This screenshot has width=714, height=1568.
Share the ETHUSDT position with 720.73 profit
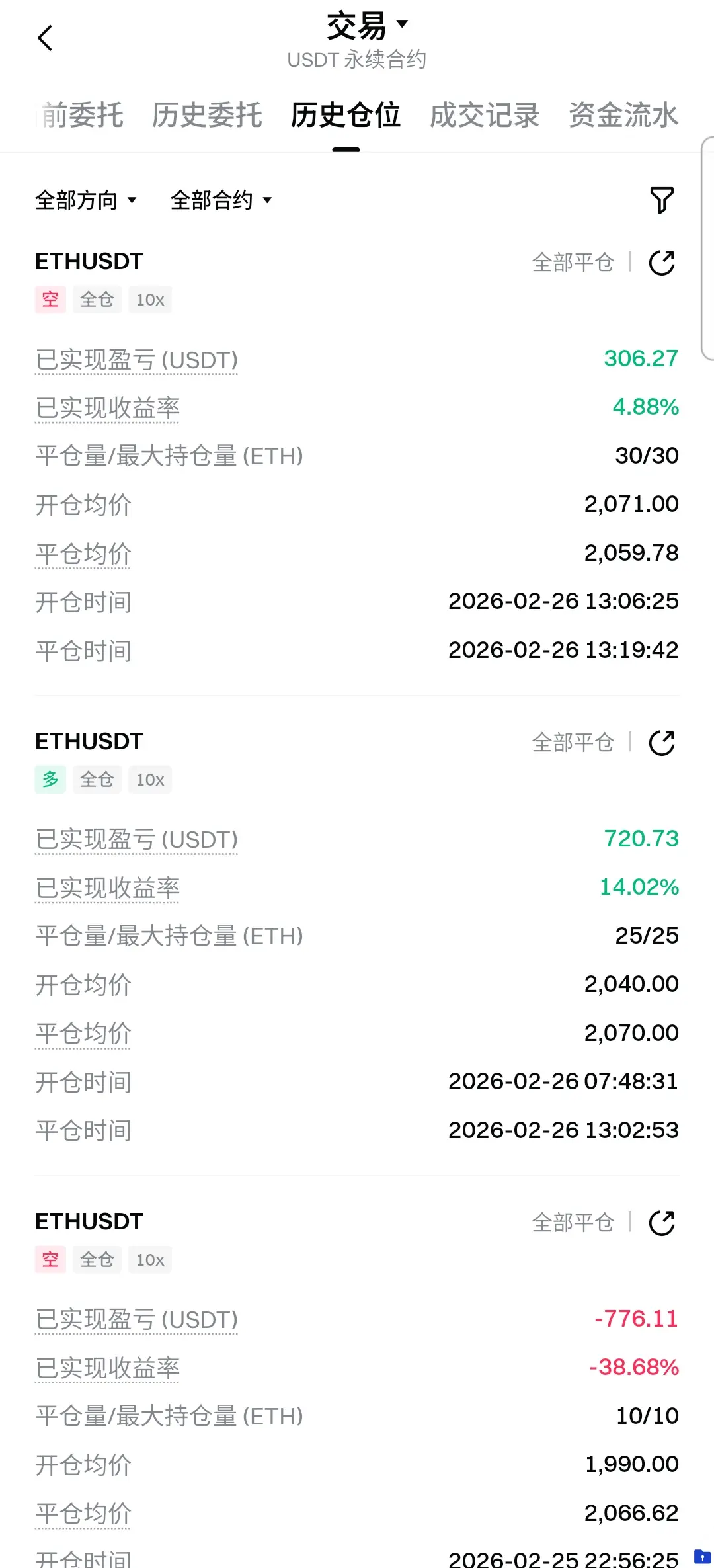[662, 743]
